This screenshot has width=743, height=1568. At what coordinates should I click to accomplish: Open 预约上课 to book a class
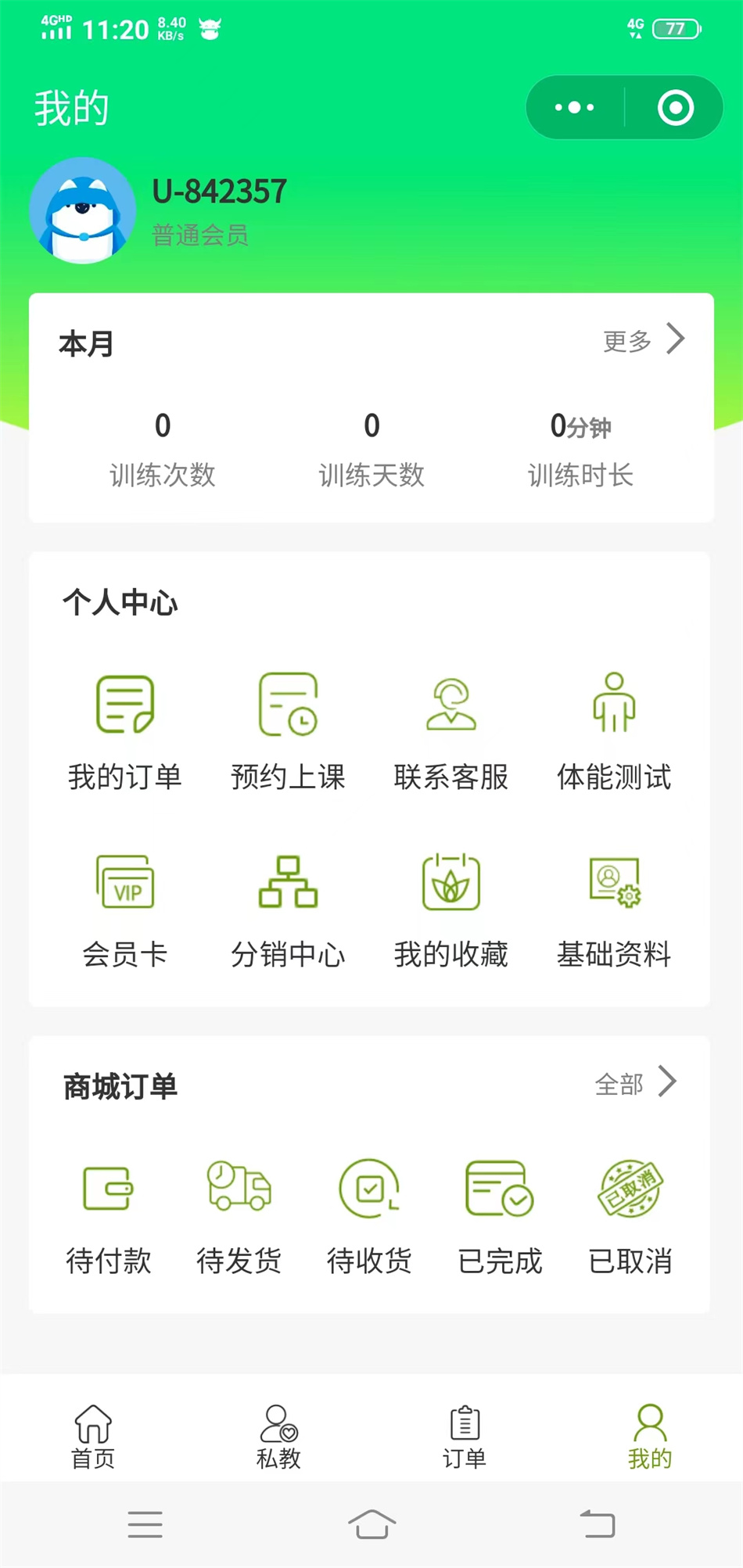pos(288,731)
